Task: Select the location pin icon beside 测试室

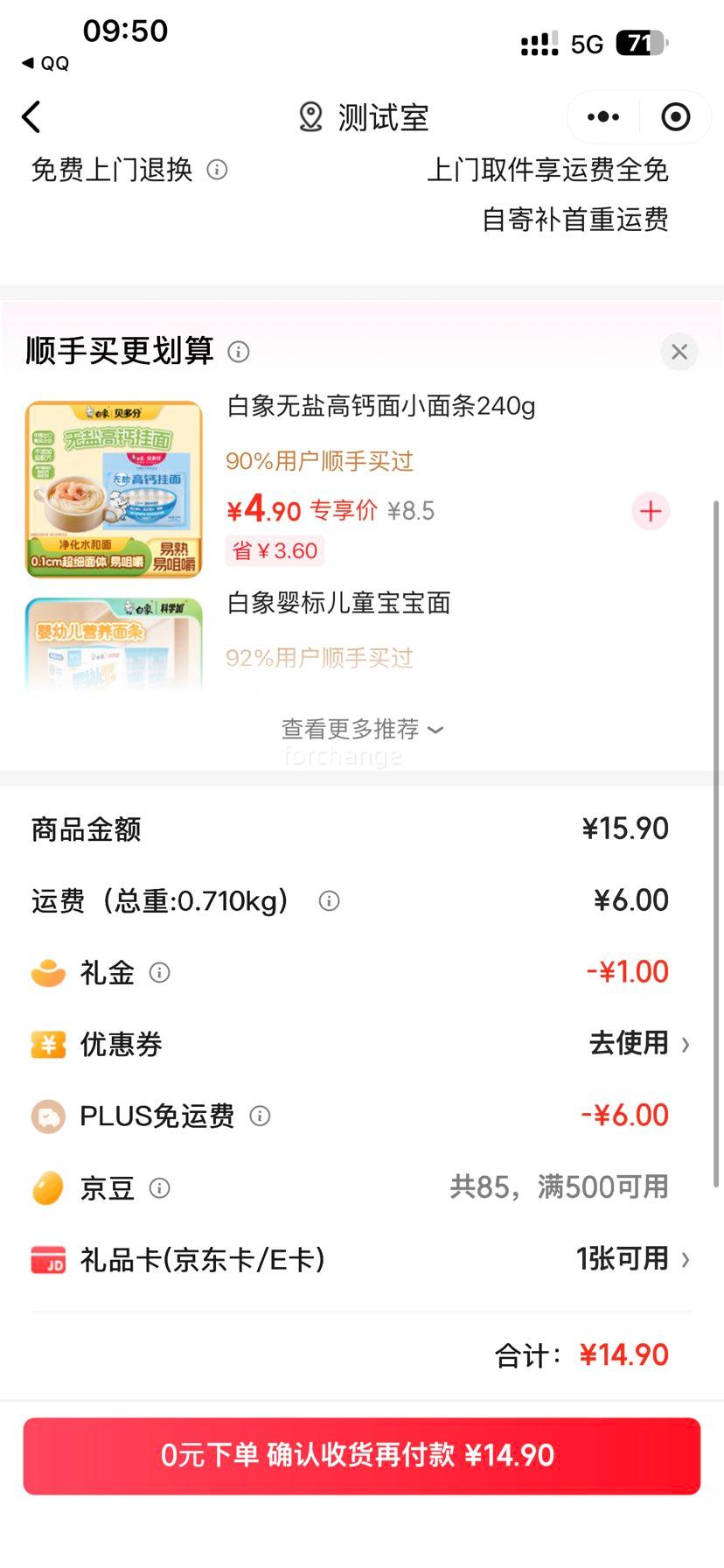Action: coord(311,116)
